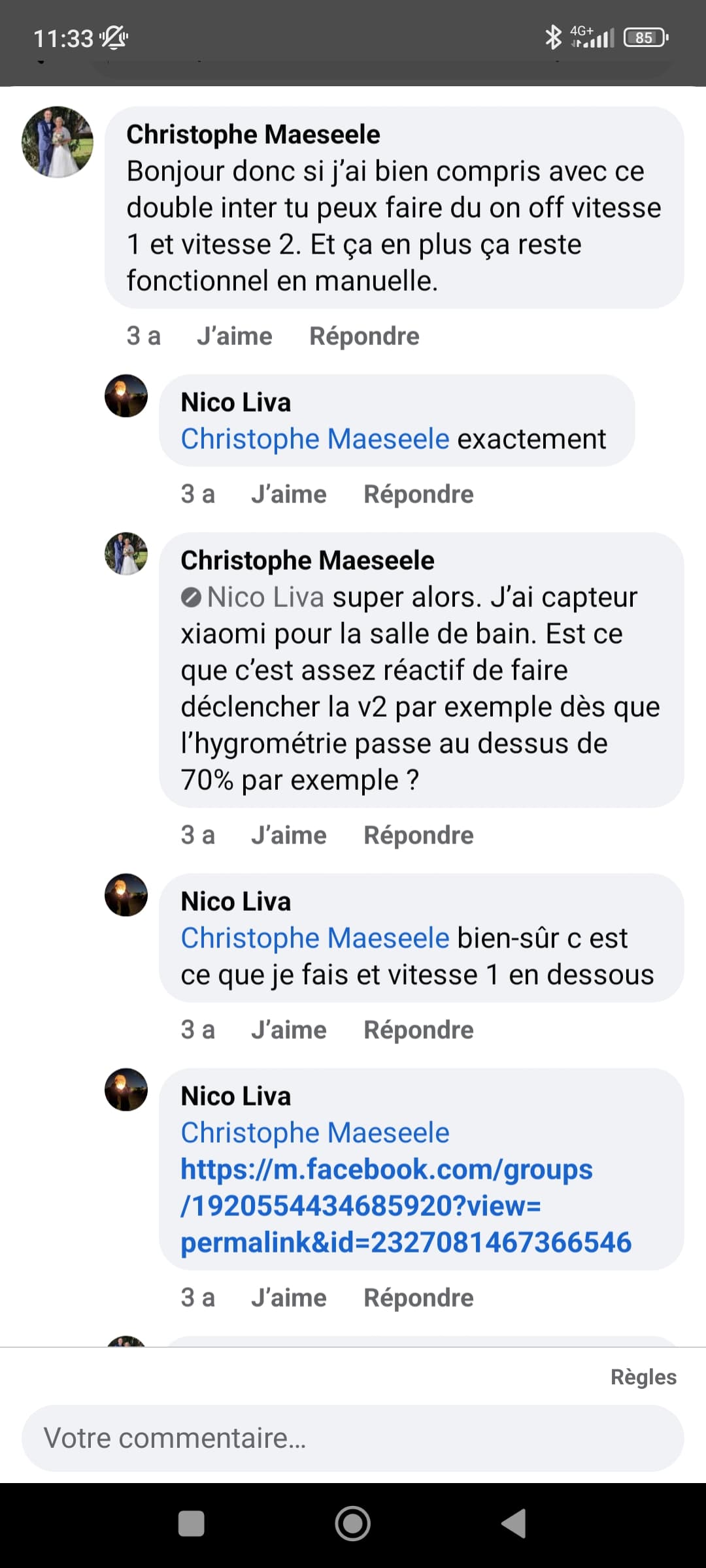Open the group Règles

(643, 1377)
